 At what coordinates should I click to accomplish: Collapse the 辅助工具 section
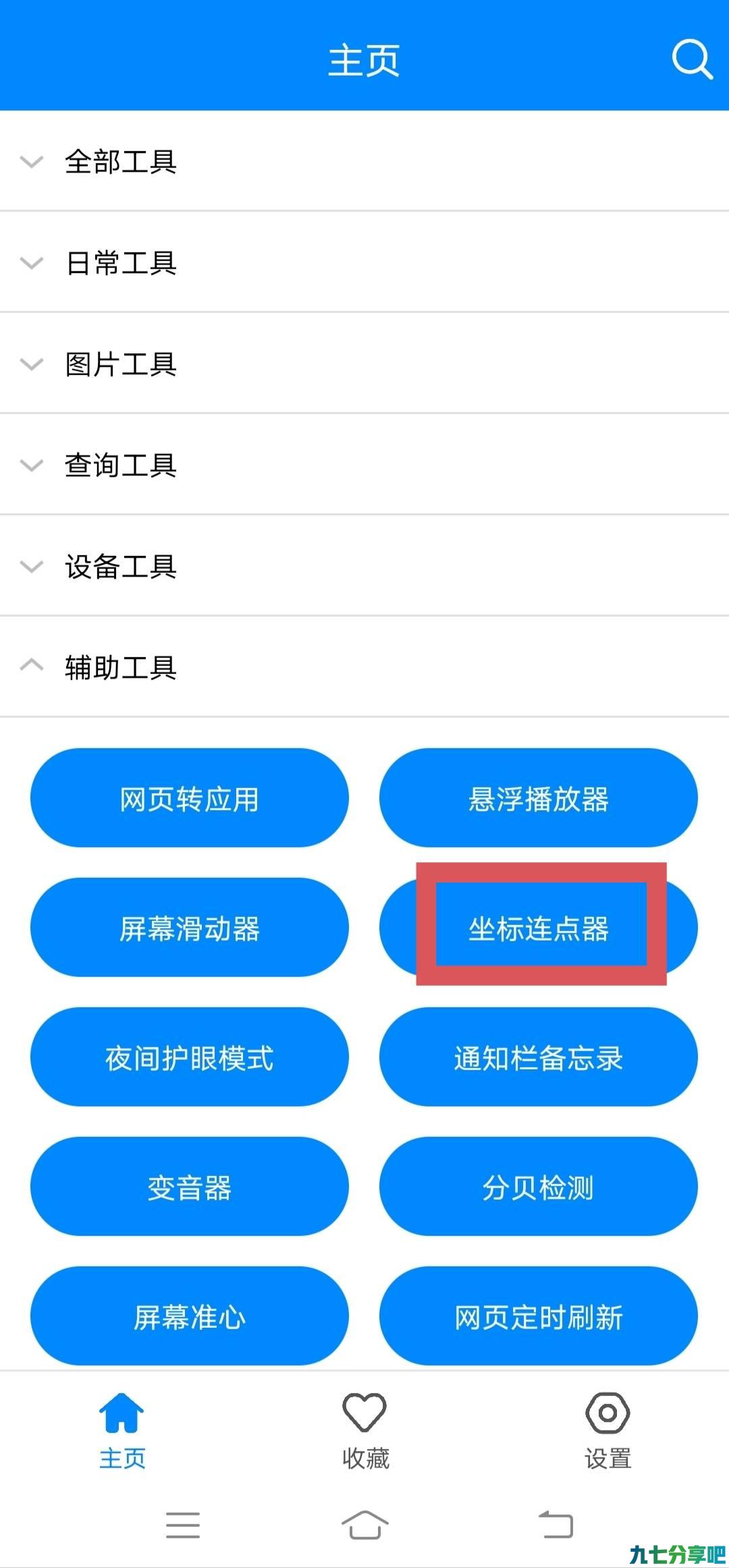364,667
